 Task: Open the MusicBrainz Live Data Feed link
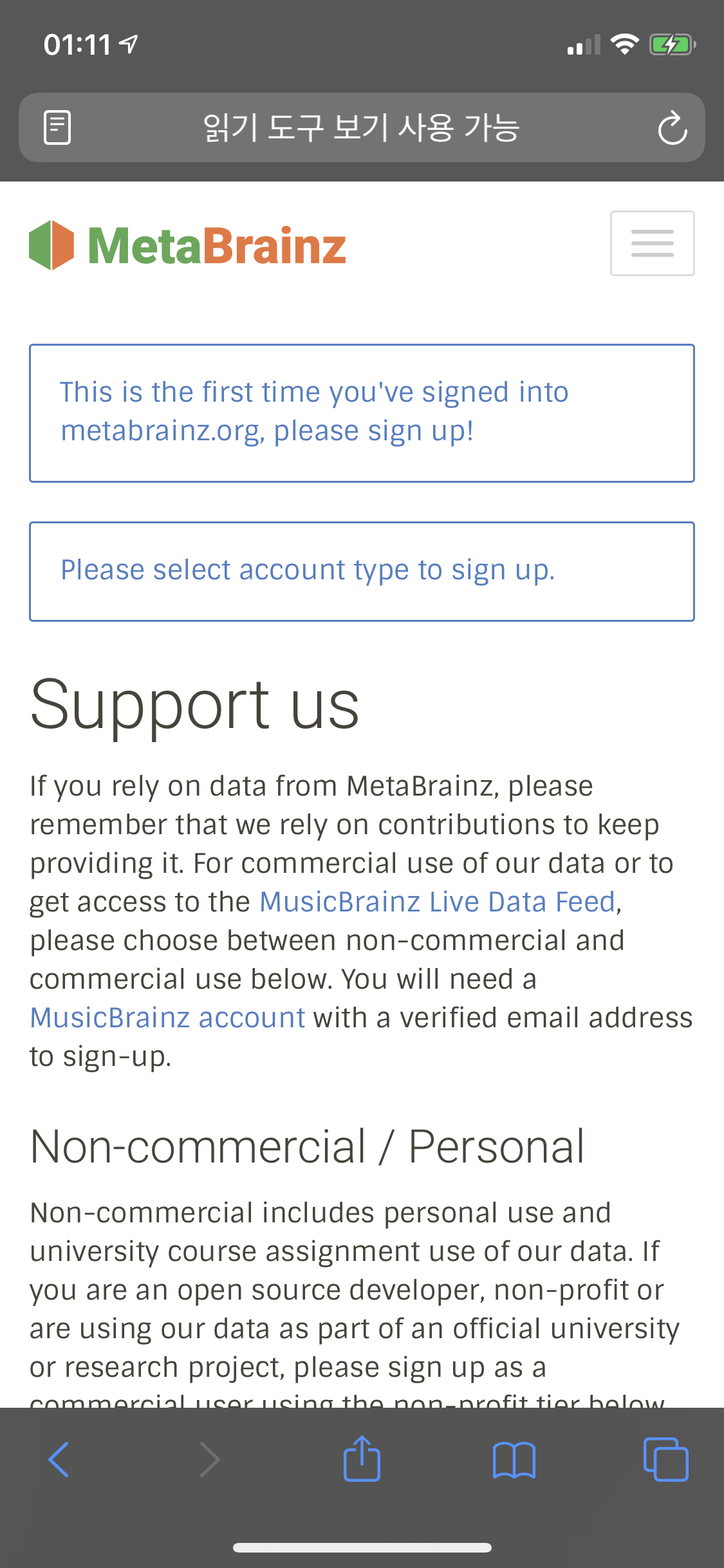[x=438, y=902]
